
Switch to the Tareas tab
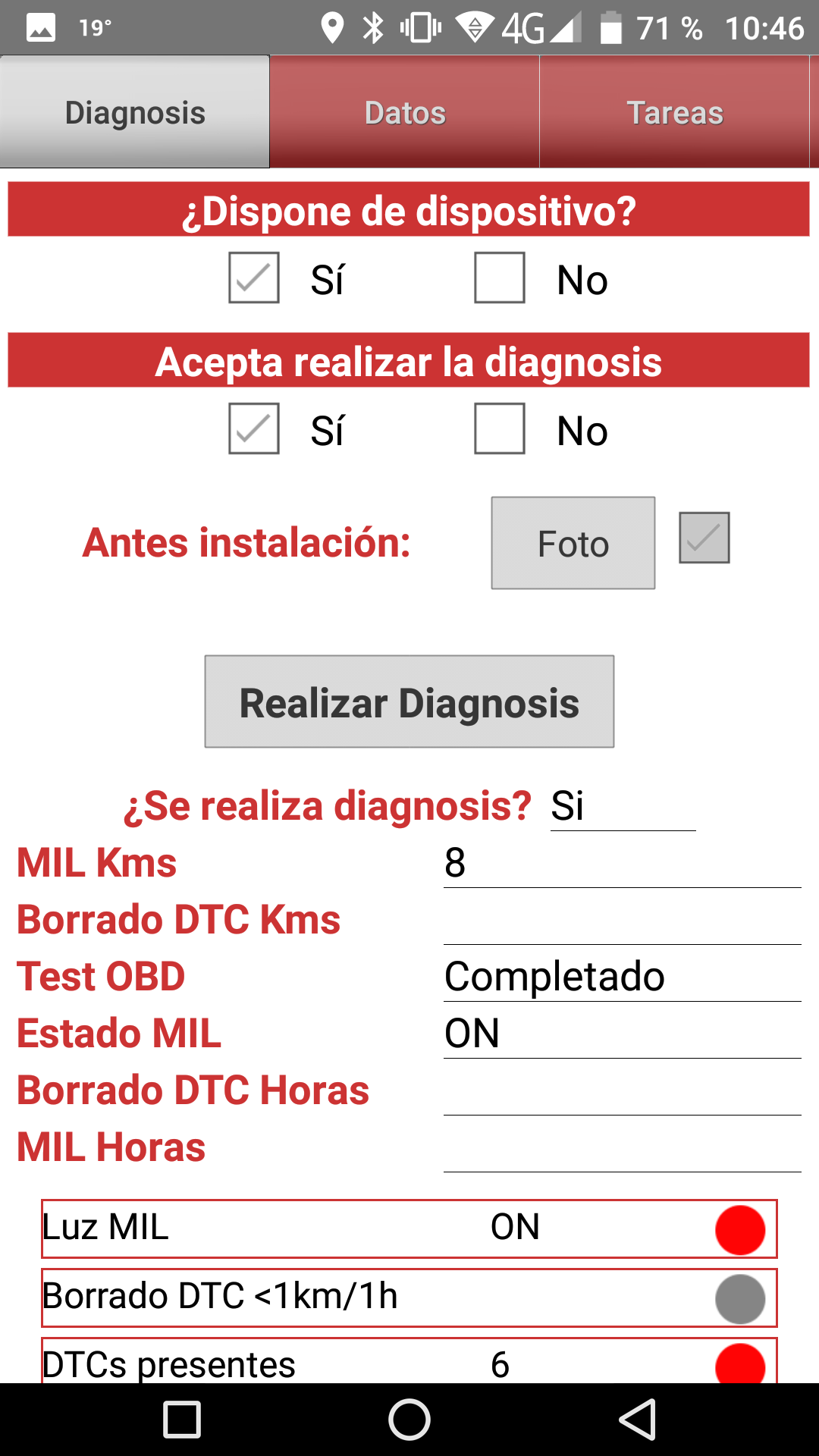[x=675, y=111]
